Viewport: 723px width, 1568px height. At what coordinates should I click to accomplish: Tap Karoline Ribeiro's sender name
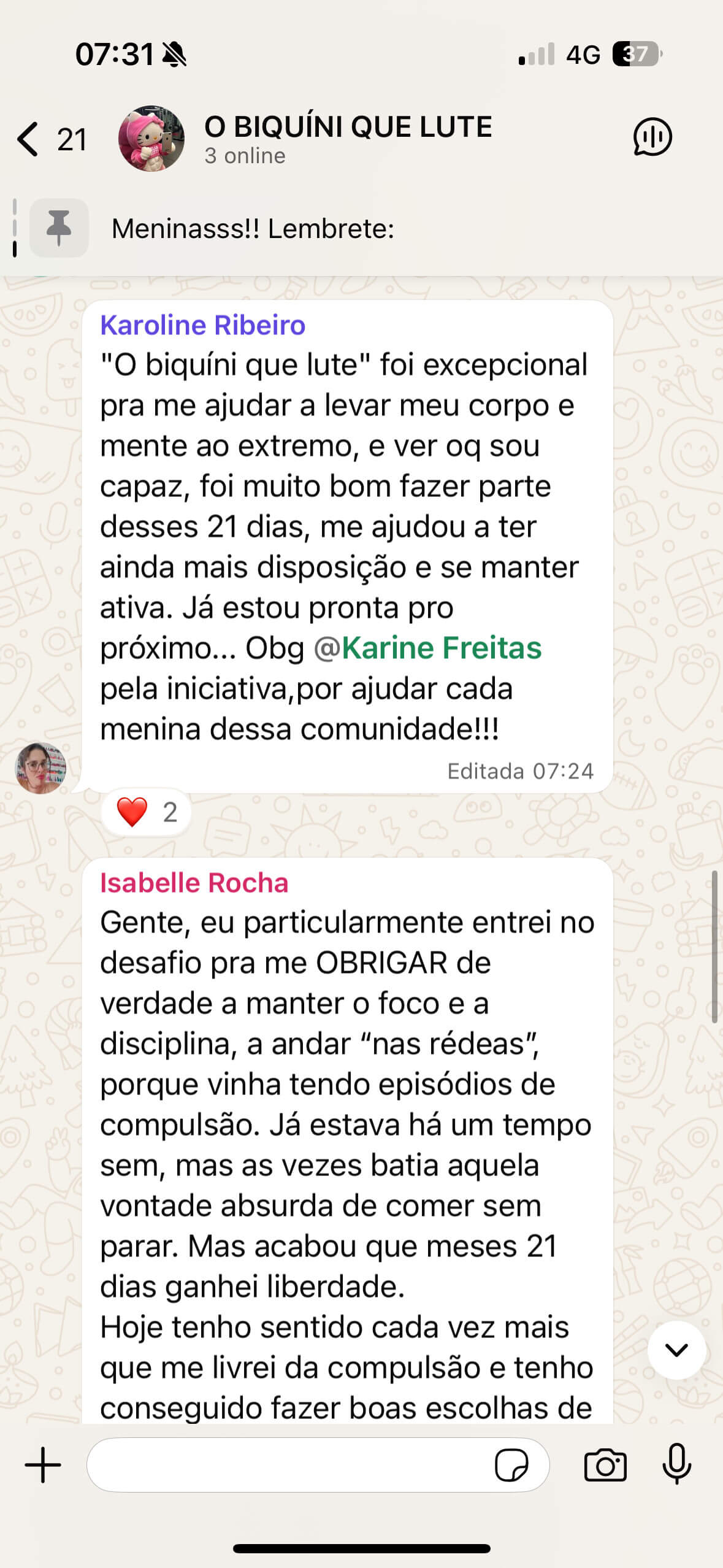tap(202, 325)
